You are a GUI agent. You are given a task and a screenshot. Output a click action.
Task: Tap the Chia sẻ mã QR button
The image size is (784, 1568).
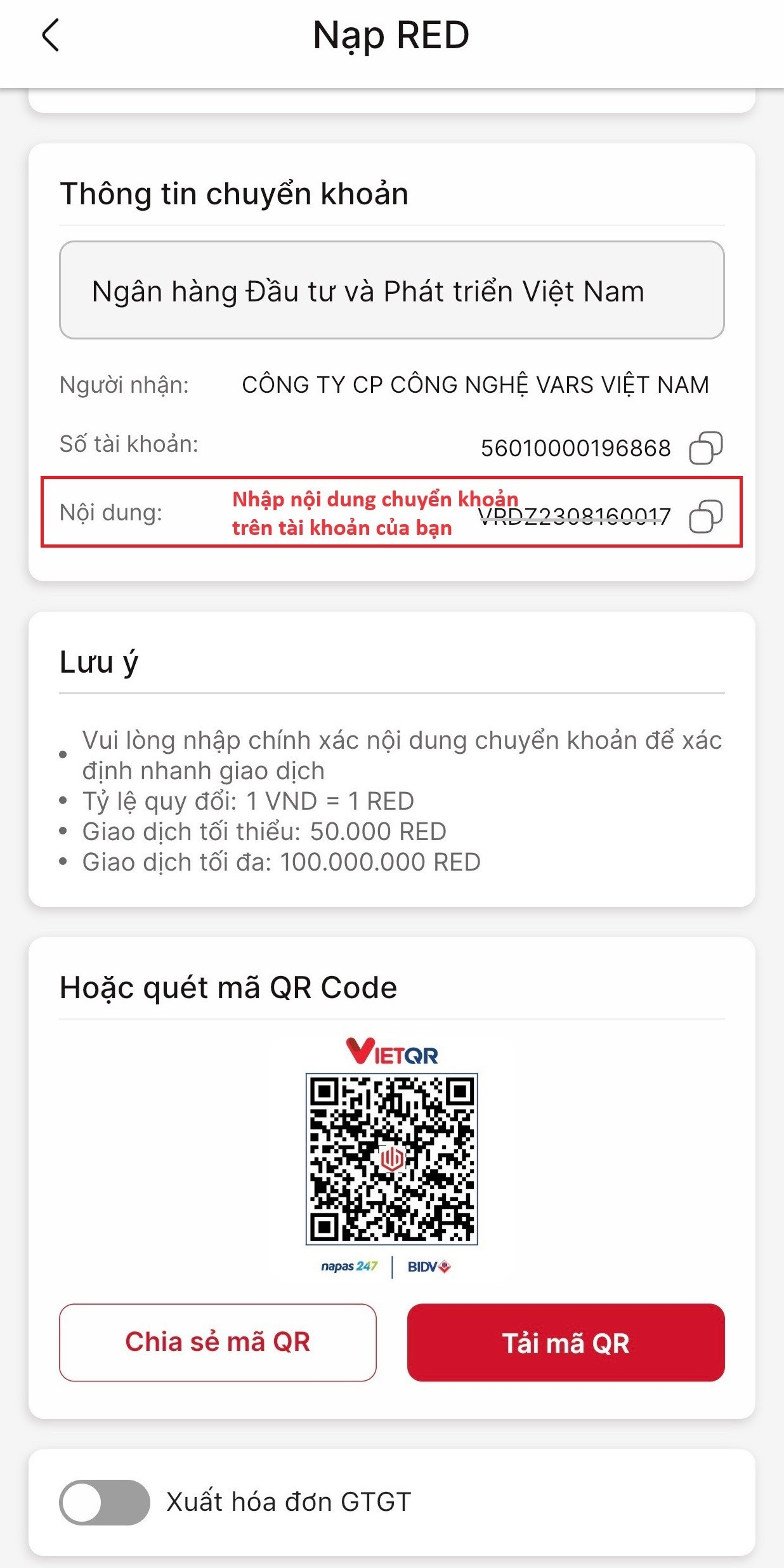(x=218, y=1342)
